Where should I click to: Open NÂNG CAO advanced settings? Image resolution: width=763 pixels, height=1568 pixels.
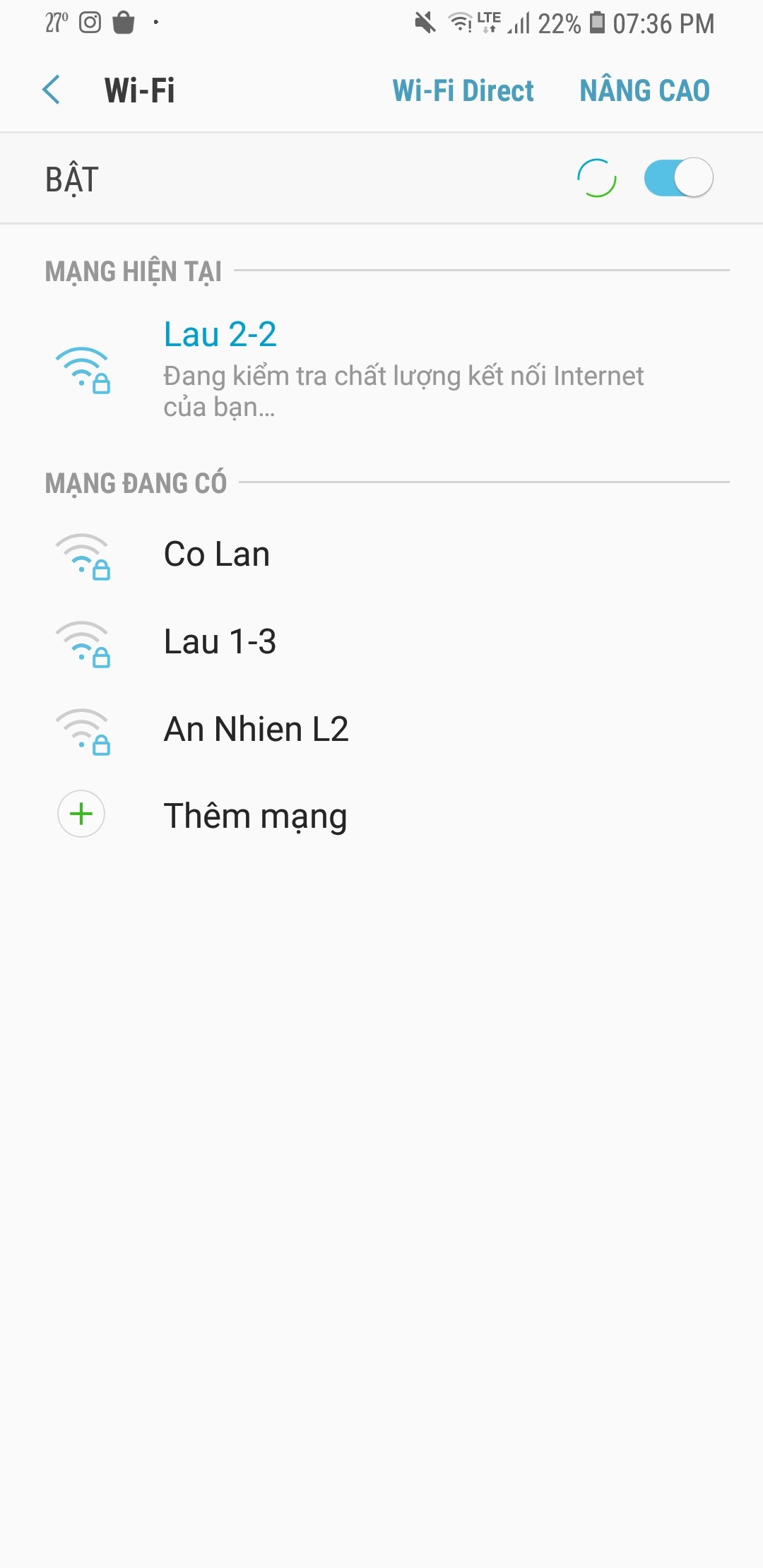click(644, 91)
